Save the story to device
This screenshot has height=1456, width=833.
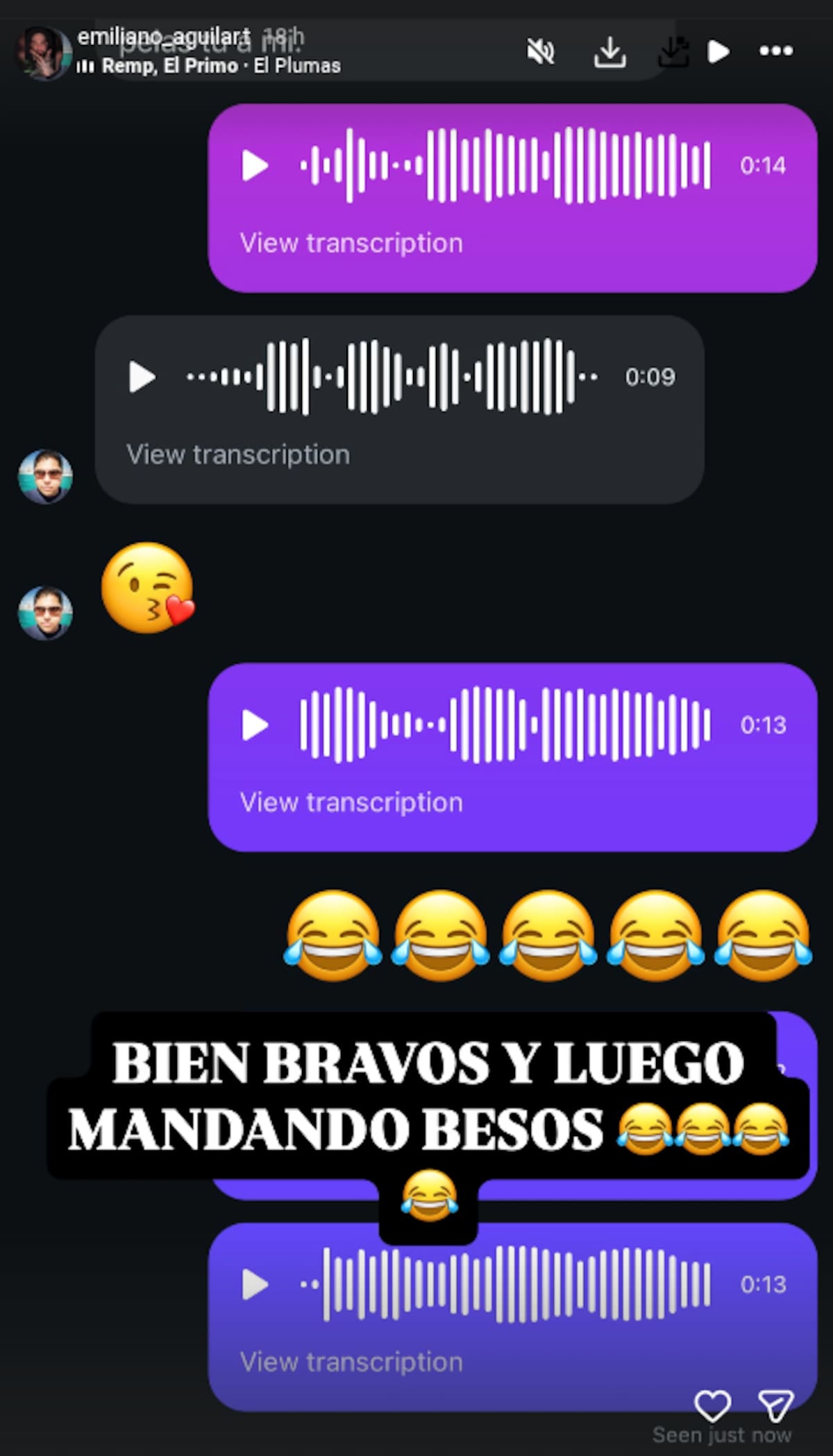(x=673, y=49)
